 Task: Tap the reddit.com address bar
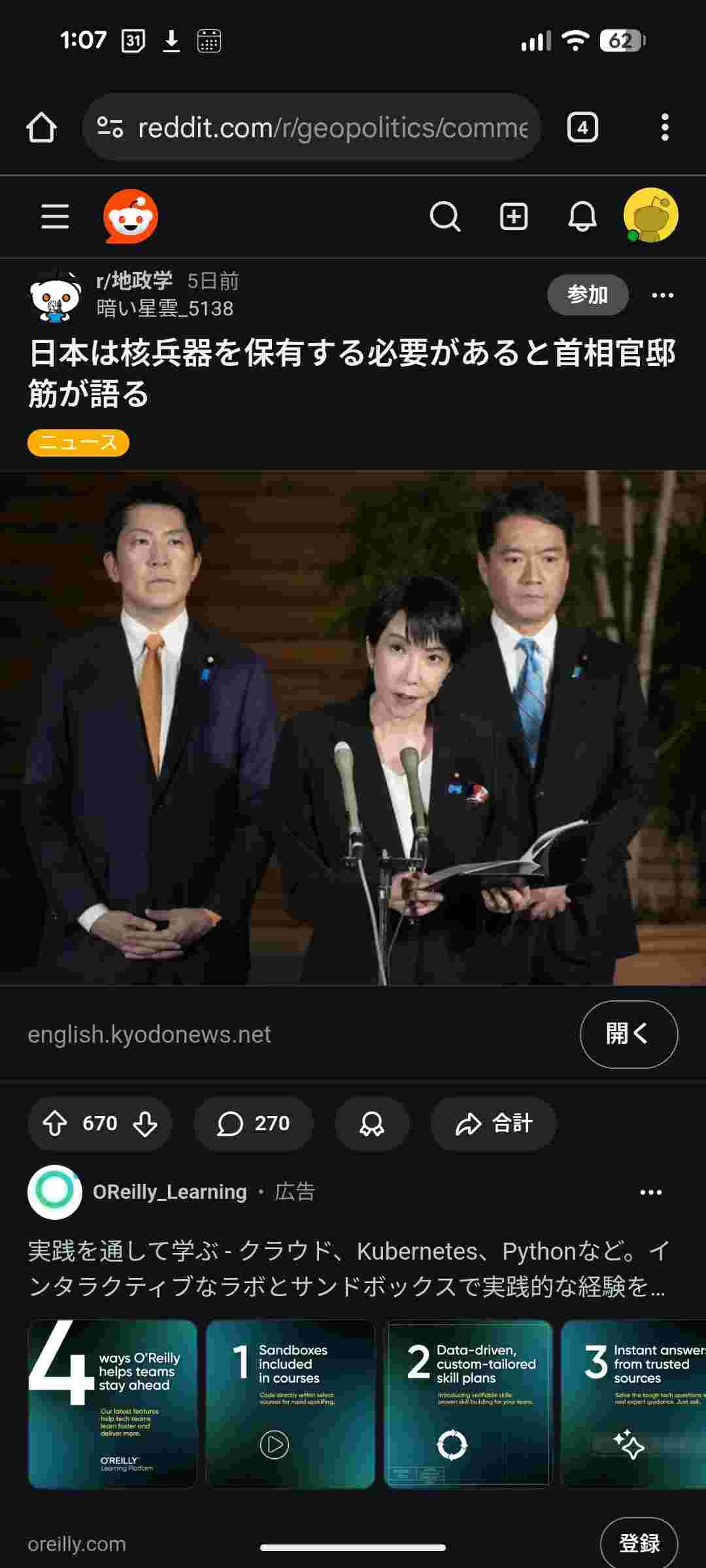(x=312, y=127)
